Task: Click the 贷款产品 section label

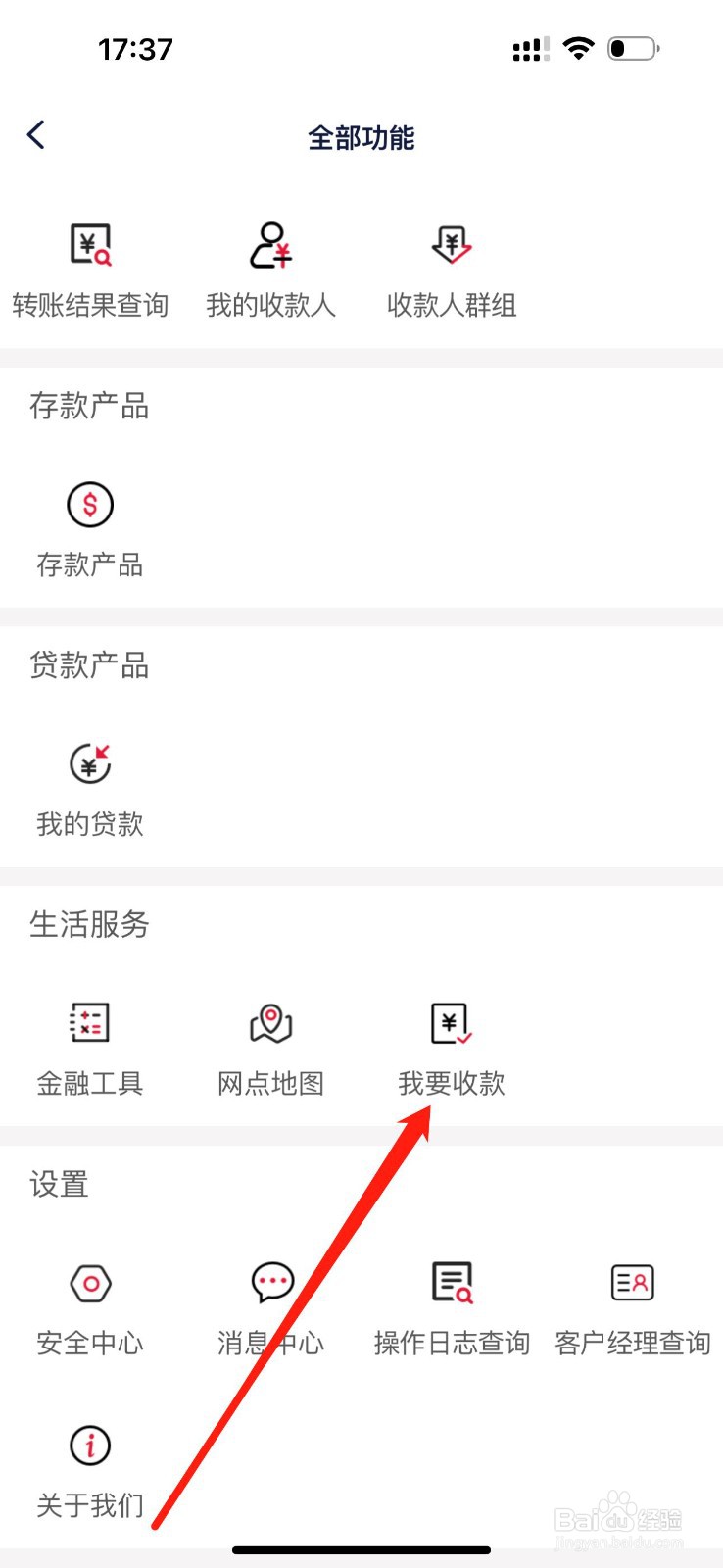Action: 89,667
